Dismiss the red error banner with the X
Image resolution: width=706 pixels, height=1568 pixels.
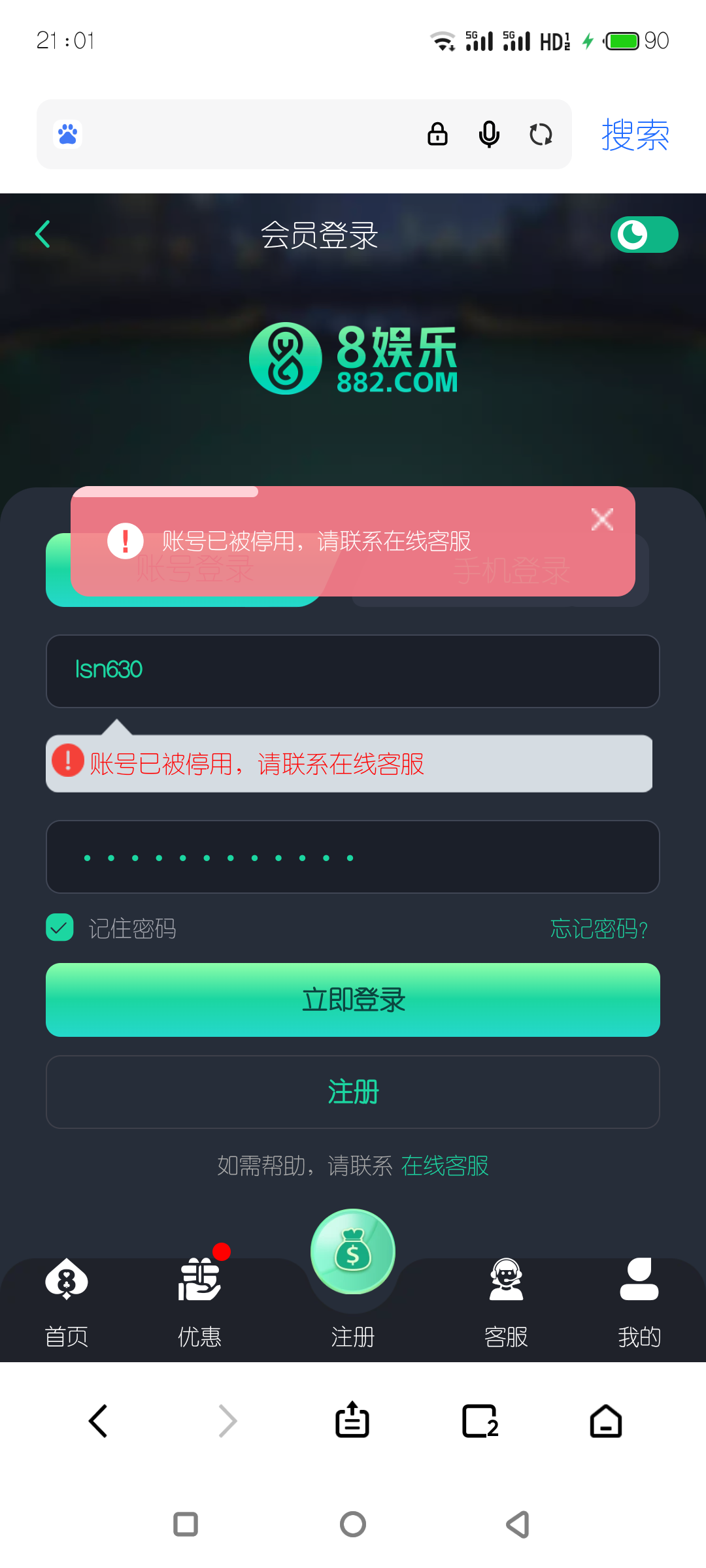(x=601, y=519)
